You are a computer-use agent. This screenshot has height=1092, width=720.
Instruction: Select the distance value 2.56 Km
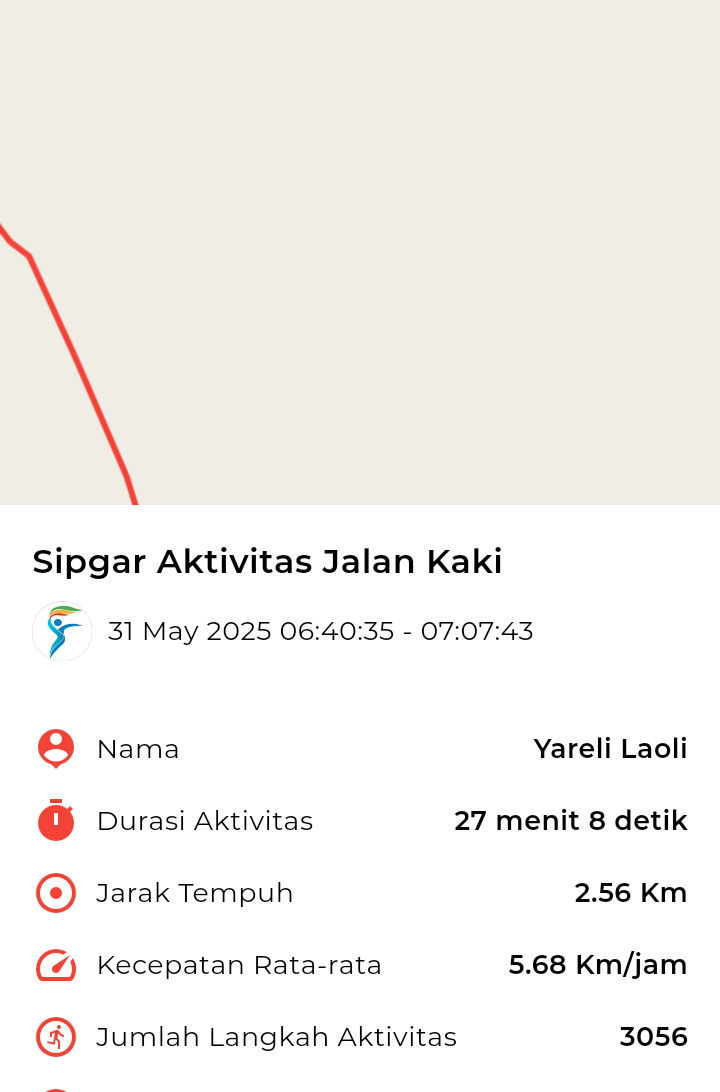pyautogui.click(x=630, y=892)
